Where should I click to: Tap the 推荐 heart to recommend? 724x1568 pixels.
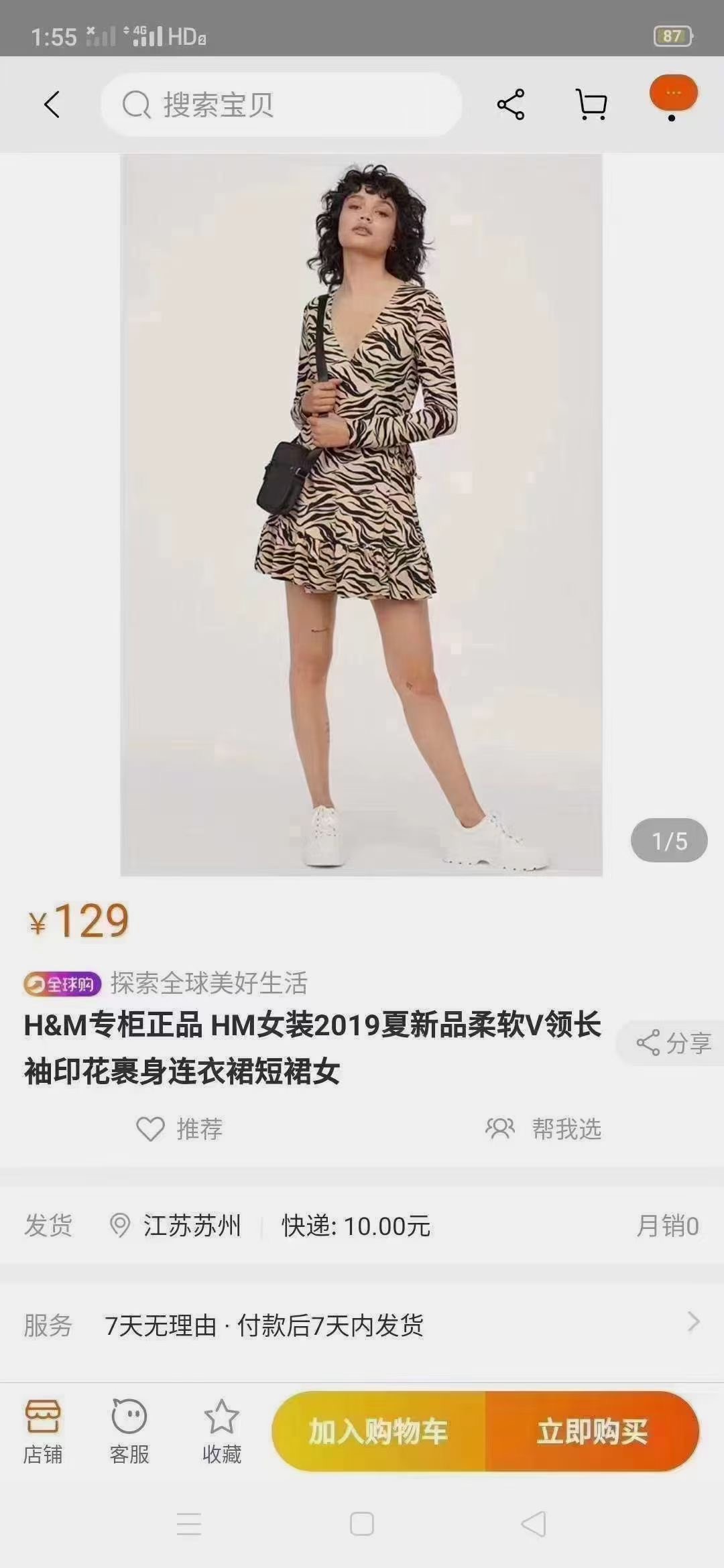click(180, 1129)
